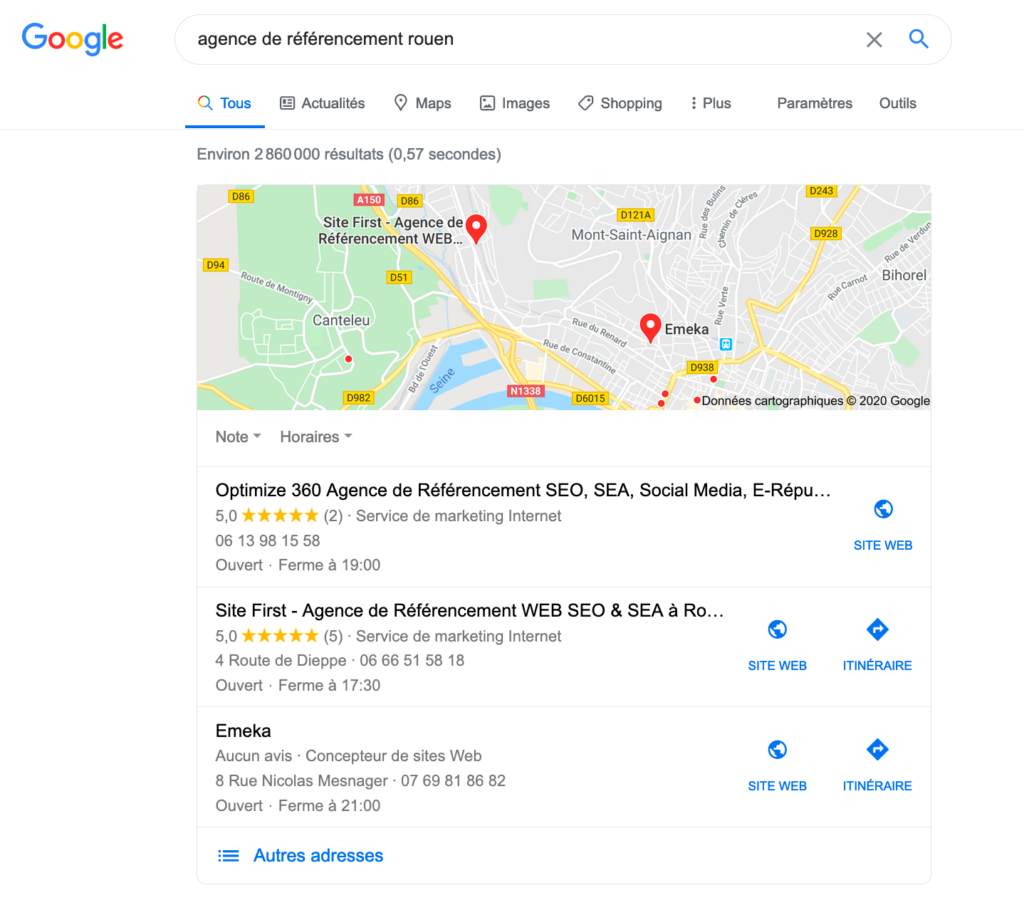Visit Emeka's site web
The image size is (1024, 910).
point(777,764)
